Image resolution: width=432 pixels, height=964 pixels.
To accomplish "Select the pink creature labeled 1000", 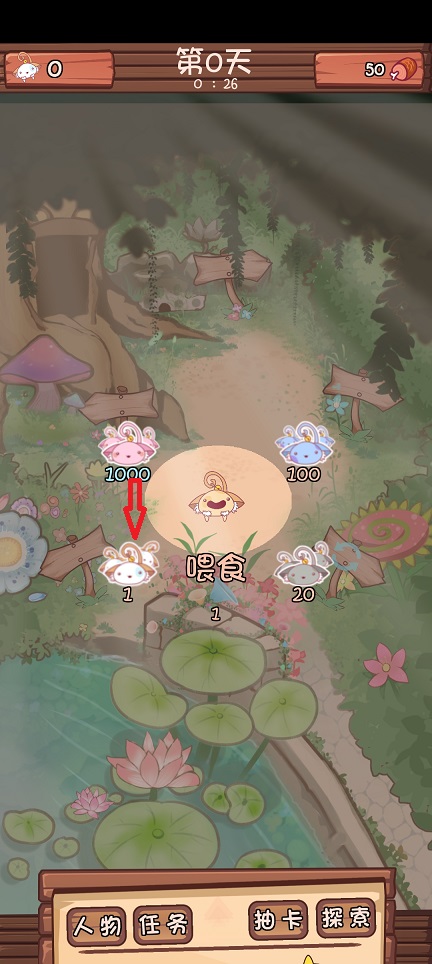I will (129, 444).
